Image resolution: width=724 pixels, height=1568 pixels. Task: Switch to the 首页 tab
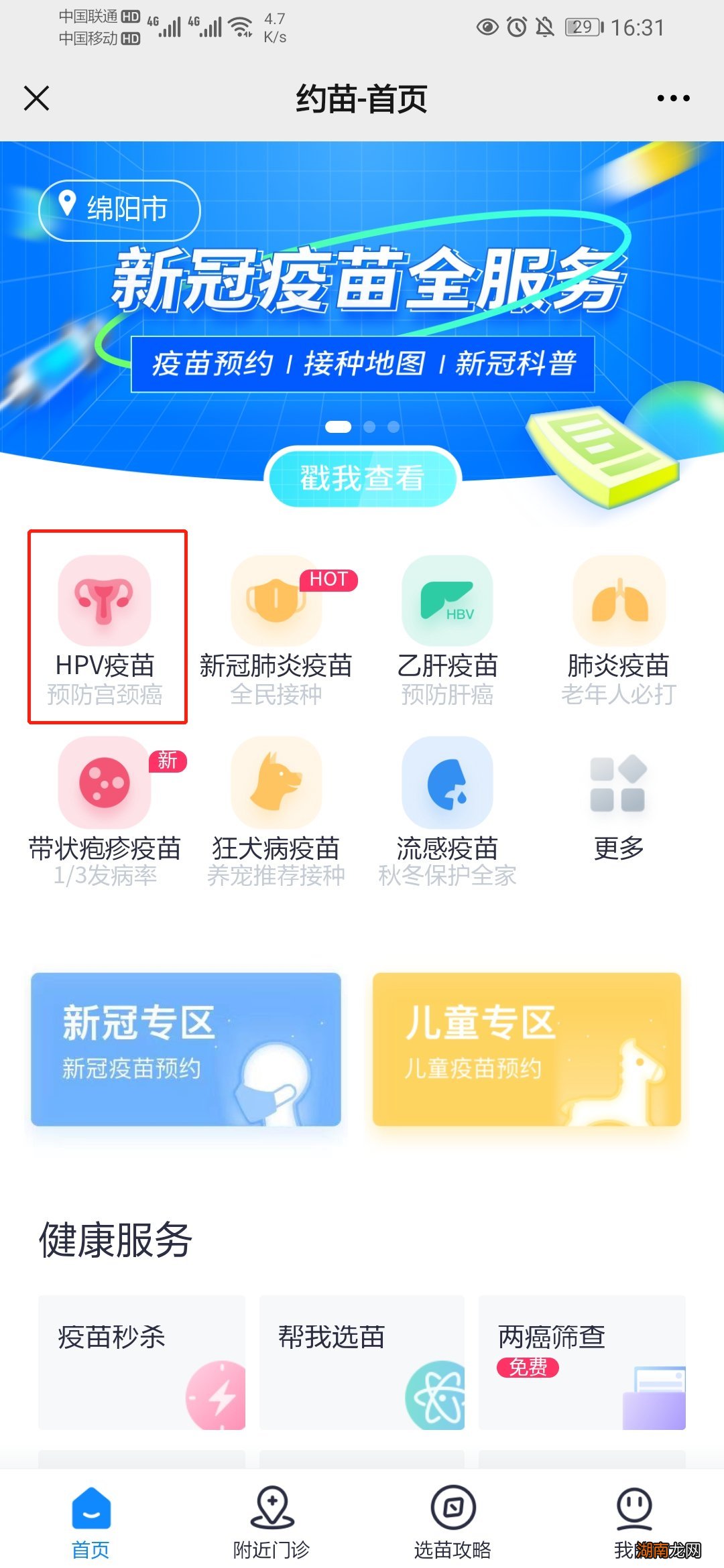tap(92, 1511)
